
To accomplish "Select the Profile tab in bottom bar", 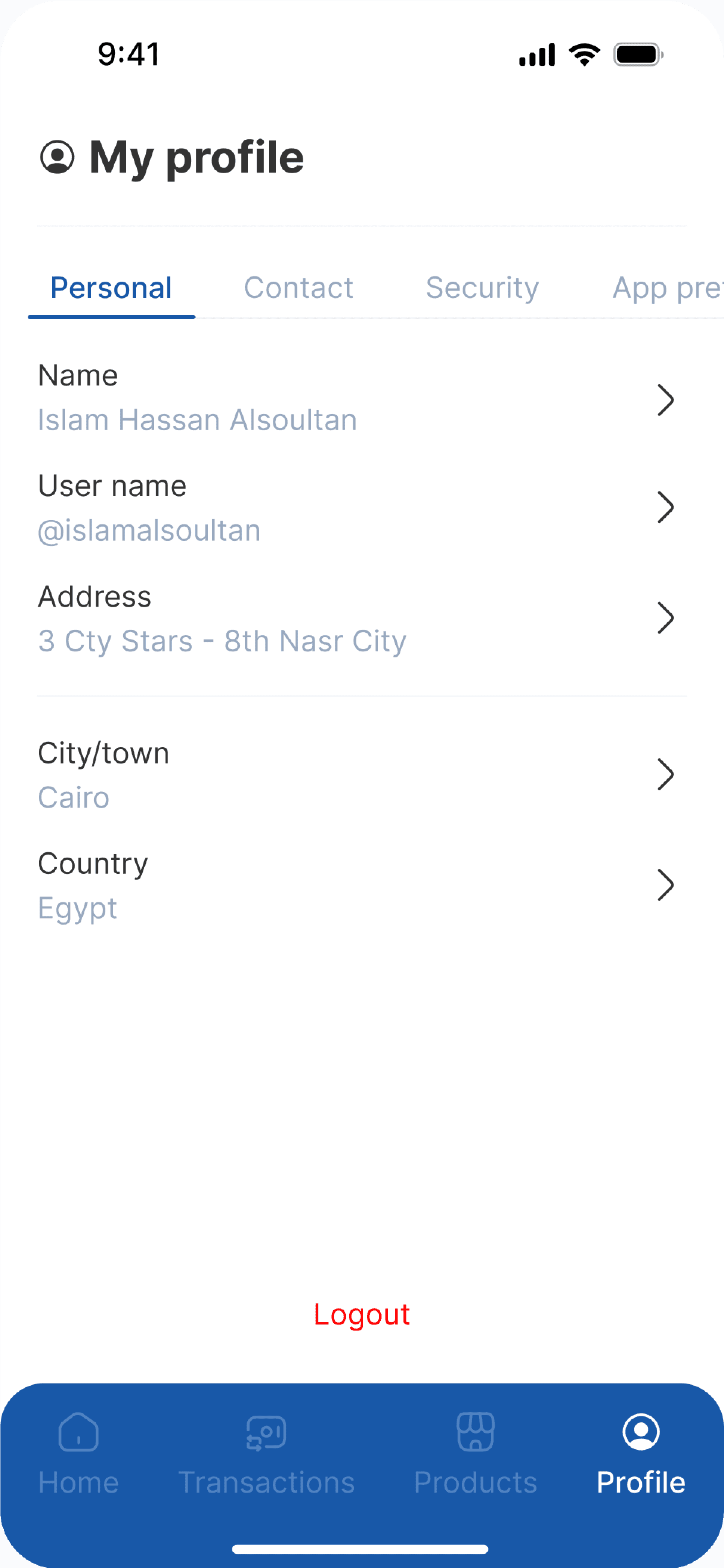I will coord(641,1454).
